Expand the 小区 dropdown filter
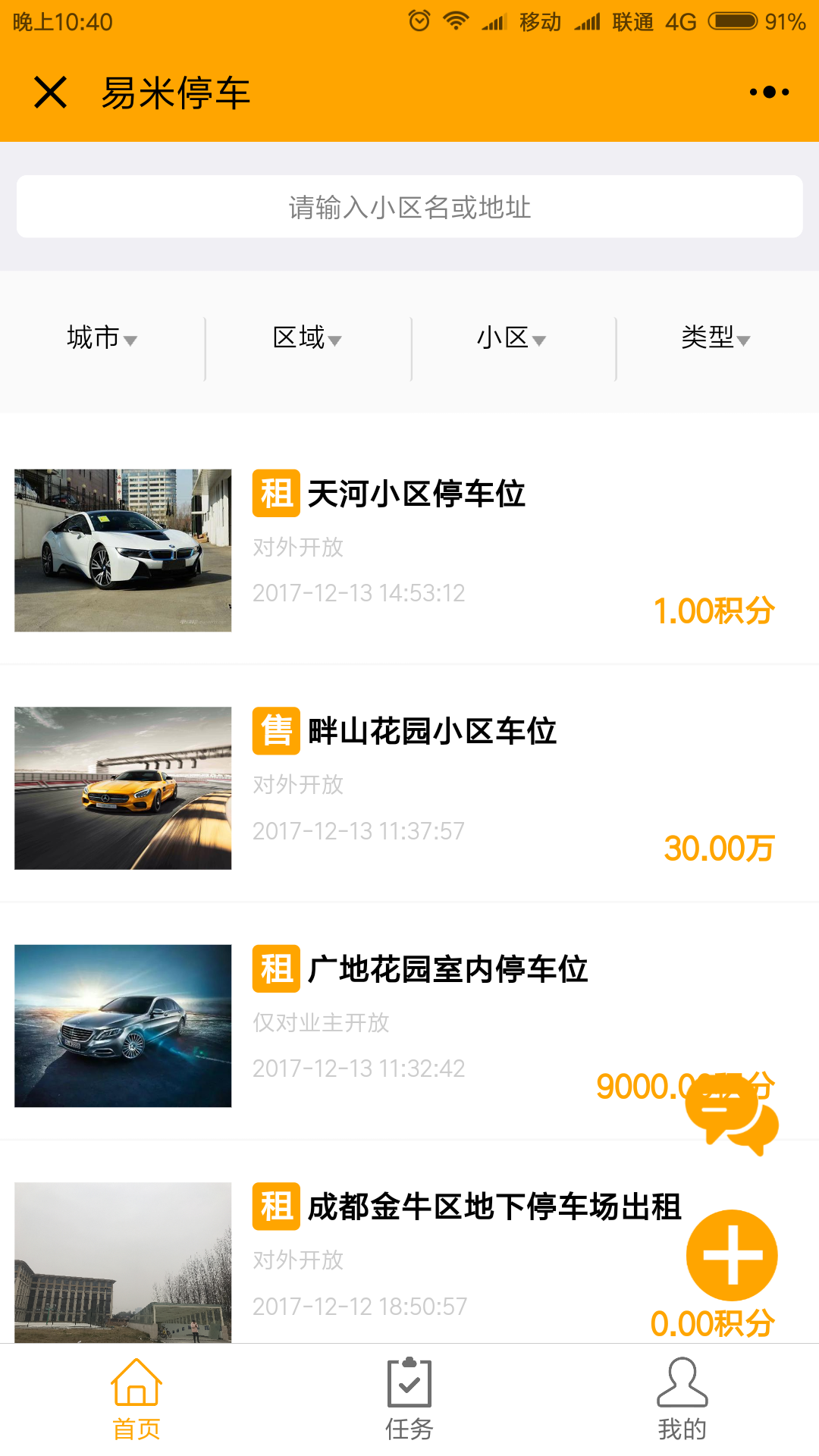 click(x=512, y=337)
